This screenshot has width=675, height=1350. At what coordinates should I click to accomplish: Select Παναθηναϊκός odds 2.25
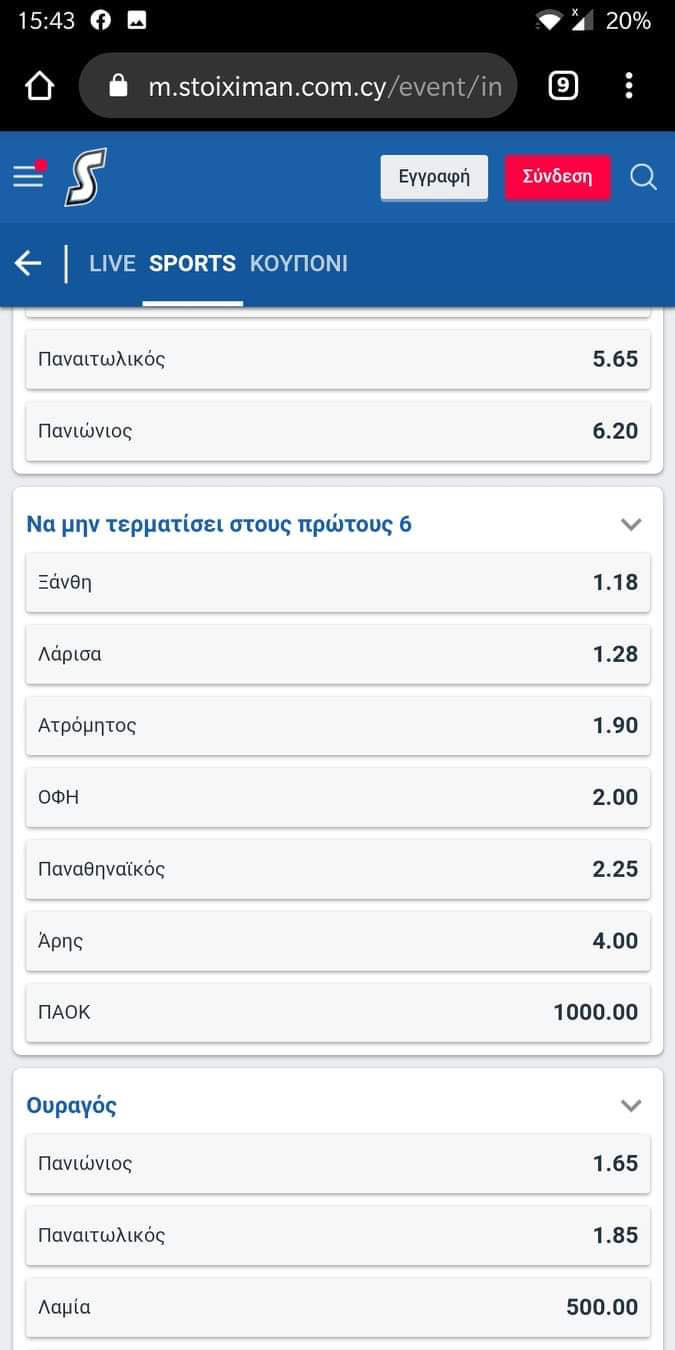pyautogui.click(x=338, y=869)
